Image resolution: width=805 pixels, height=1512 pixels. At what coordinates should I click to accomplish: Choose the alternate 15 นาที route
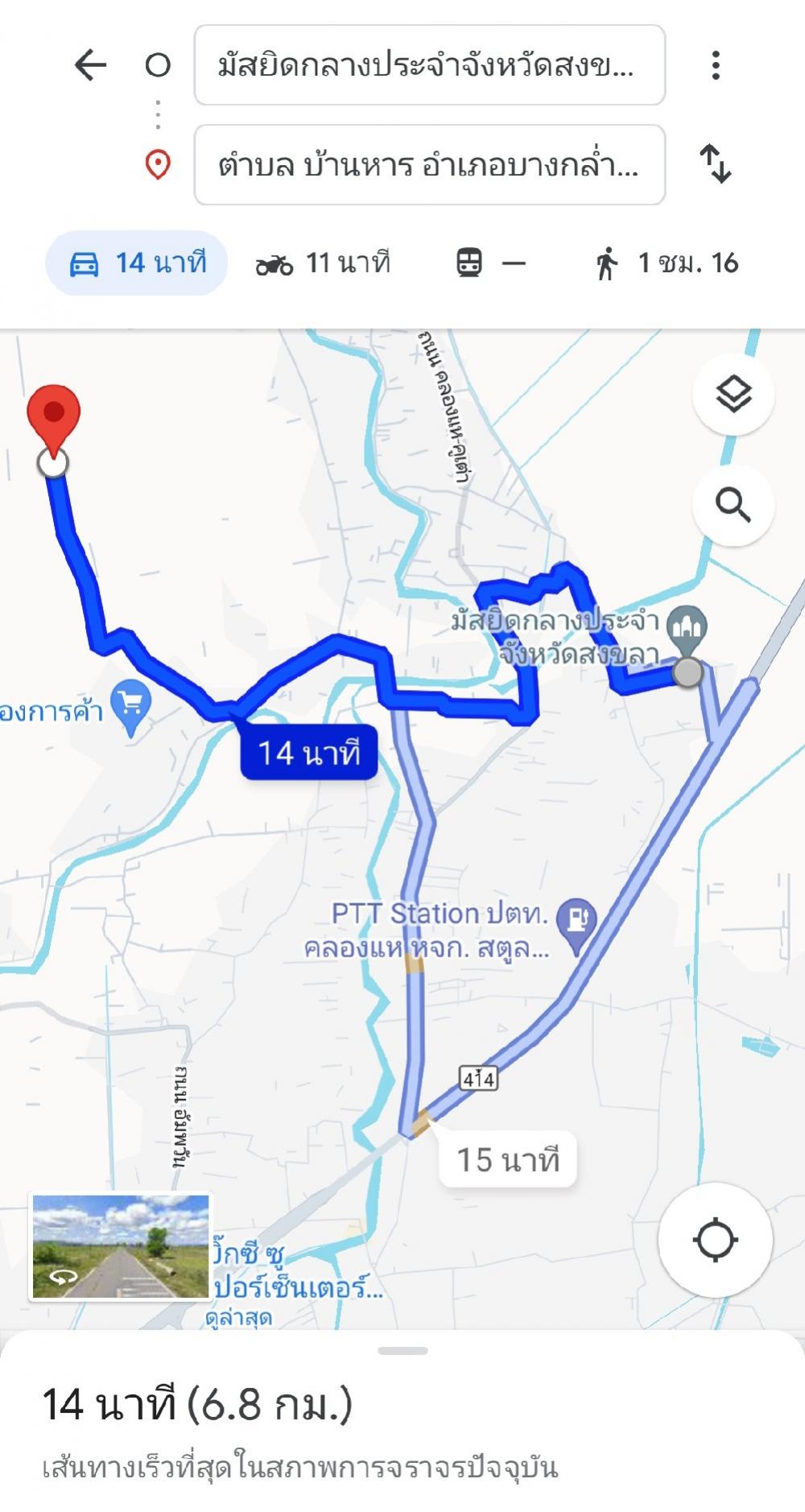pyautogui.click(x=508, y=1159)
